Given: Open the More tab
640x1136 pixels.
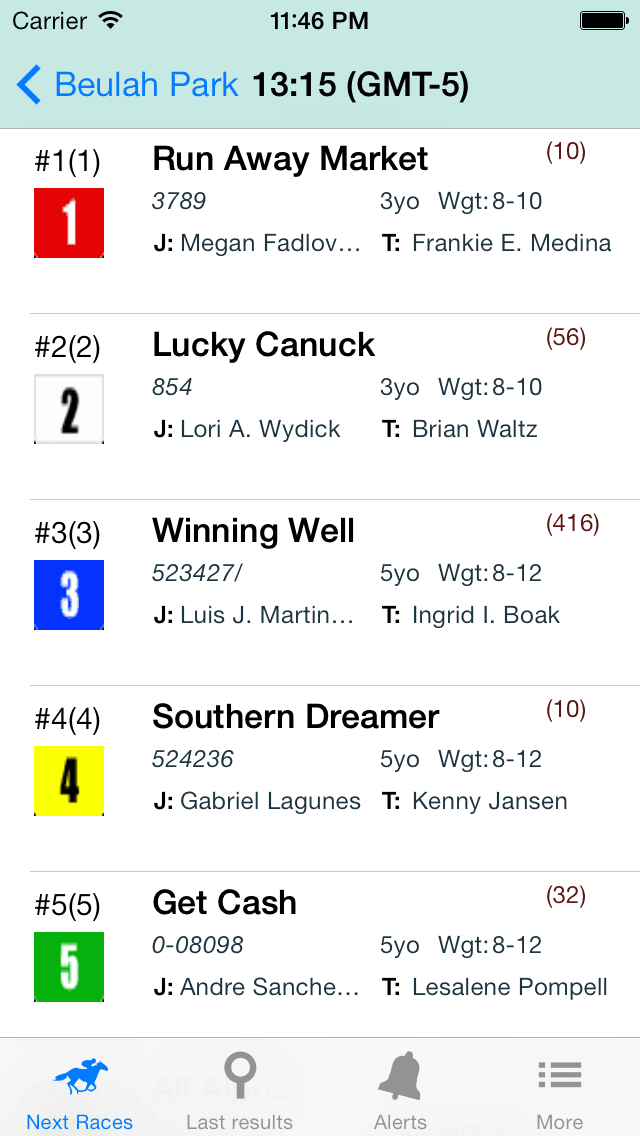Looking at the screenshot, I should pos(560,1092).
